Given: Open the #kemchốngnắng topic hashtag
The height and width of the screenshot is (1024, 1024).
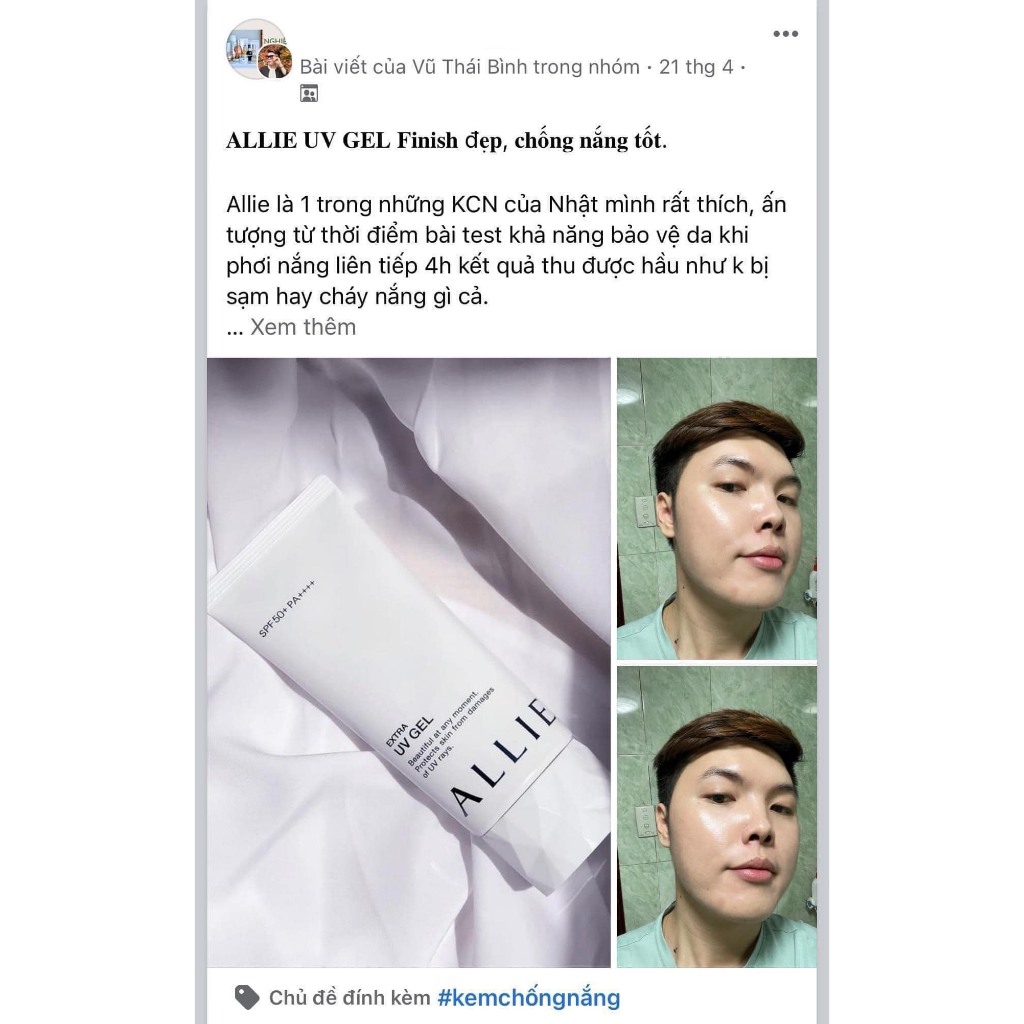Looking at the screenshot, I should click(528, 997).
